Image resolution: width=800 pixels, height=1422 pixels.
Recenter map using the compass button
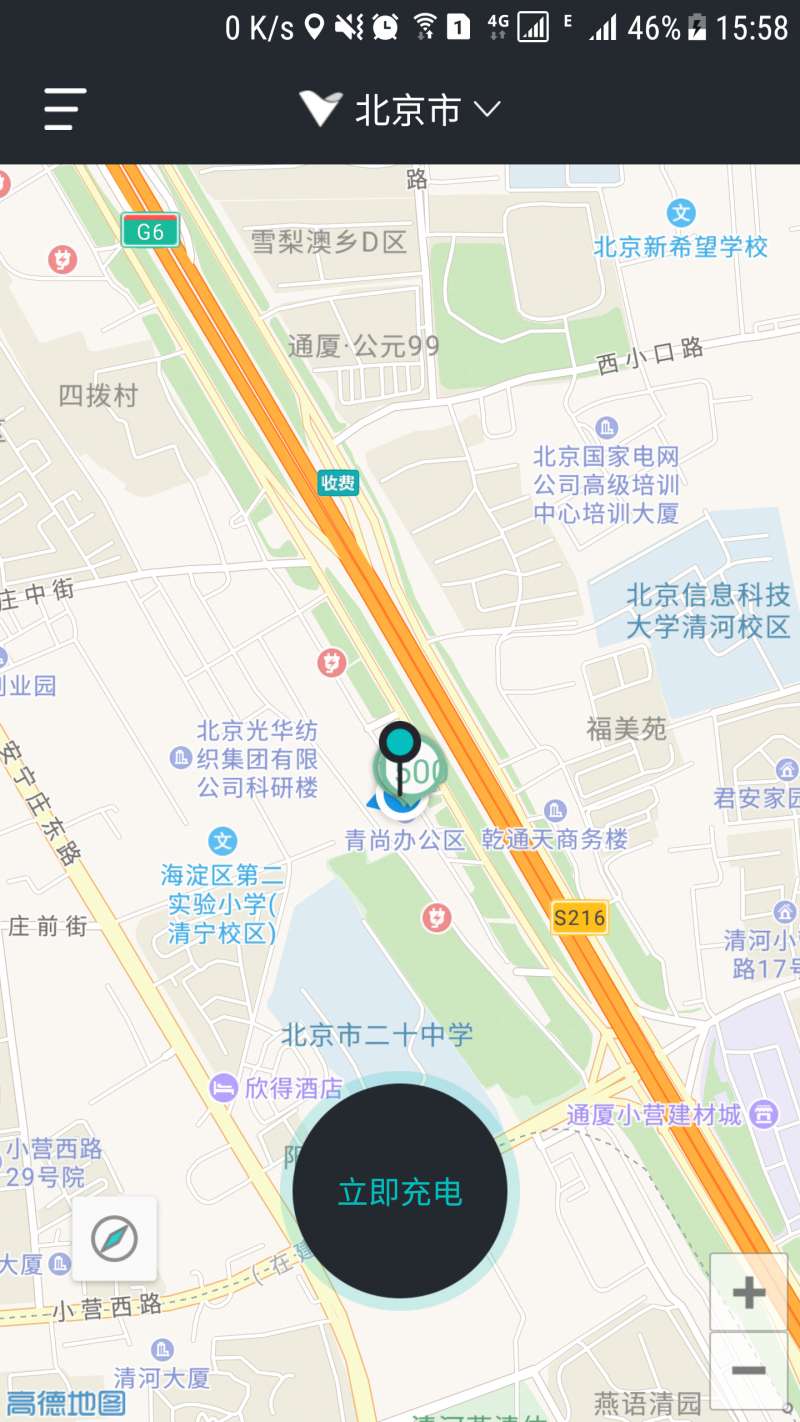[114, 1239]
